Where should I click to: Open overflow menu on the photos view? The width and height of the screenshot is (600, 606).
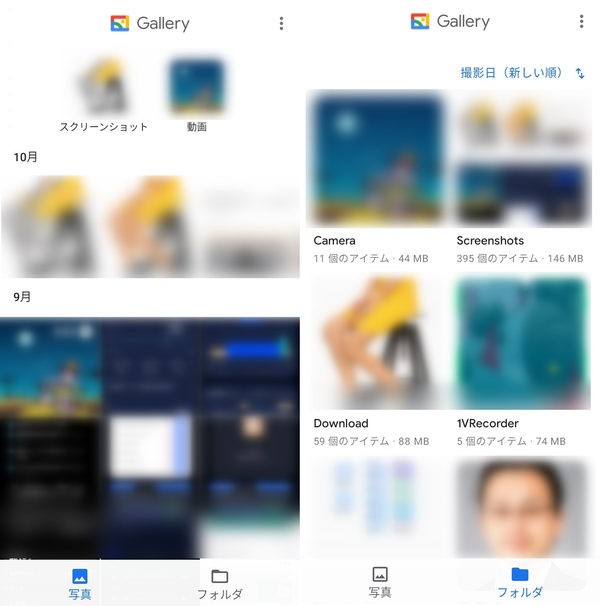281,24
